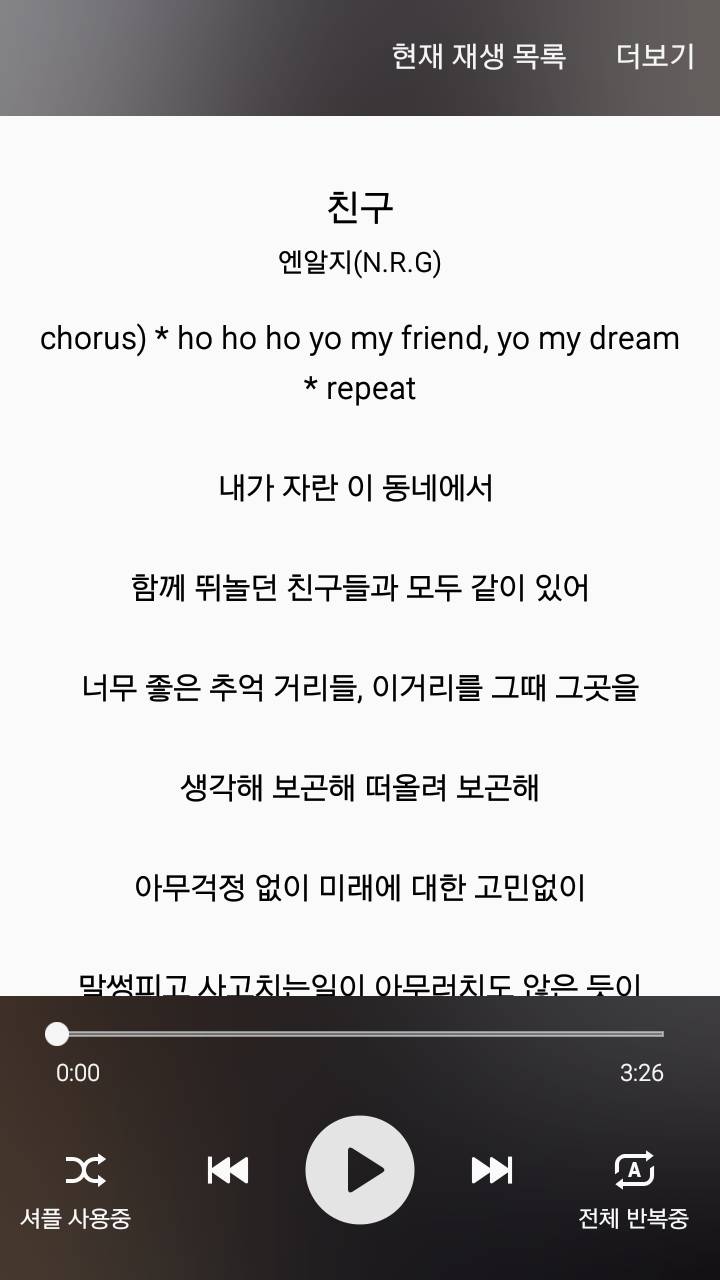Tap the chorus lyric line
The image size is (720, 1280).
[359, 340]
